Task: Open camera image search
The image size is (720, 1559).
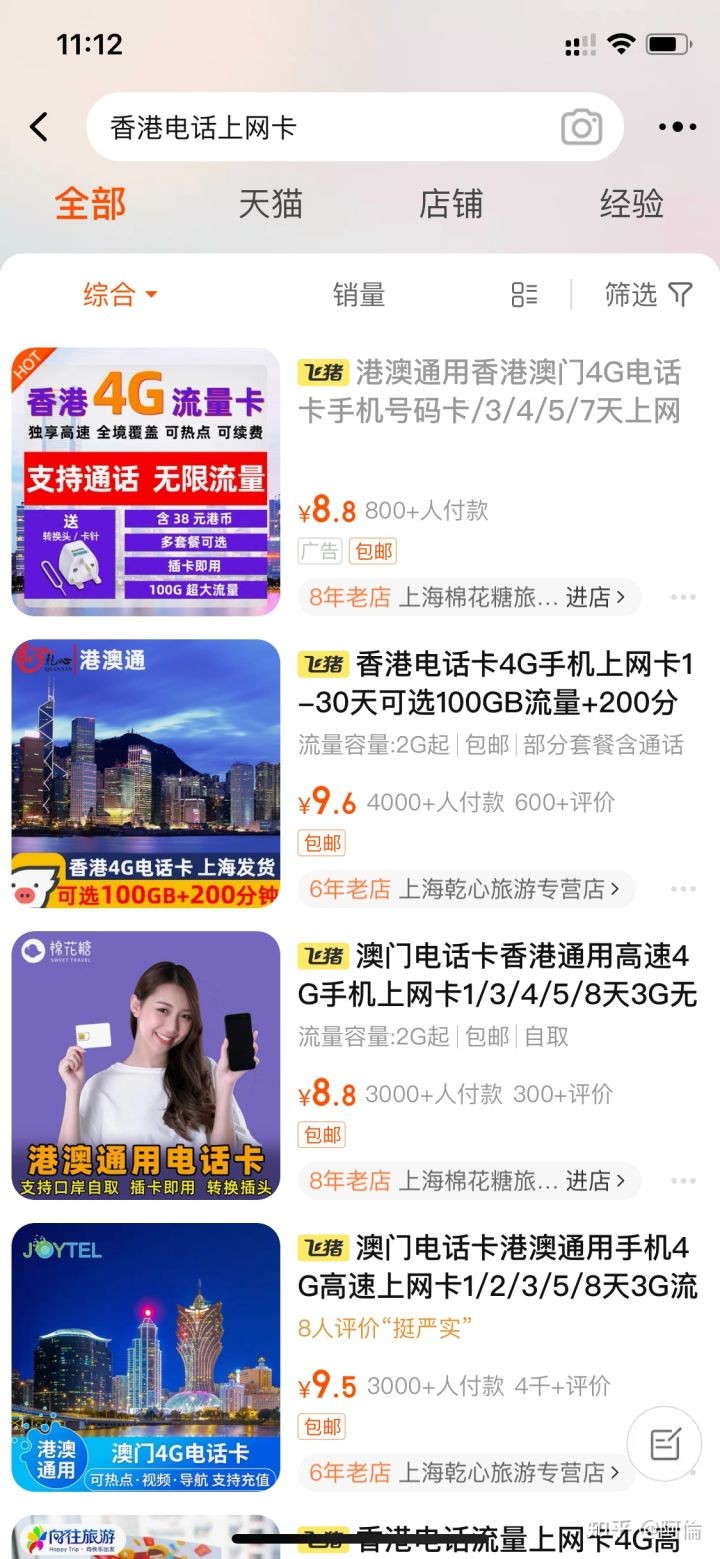Action: point(581,128)
